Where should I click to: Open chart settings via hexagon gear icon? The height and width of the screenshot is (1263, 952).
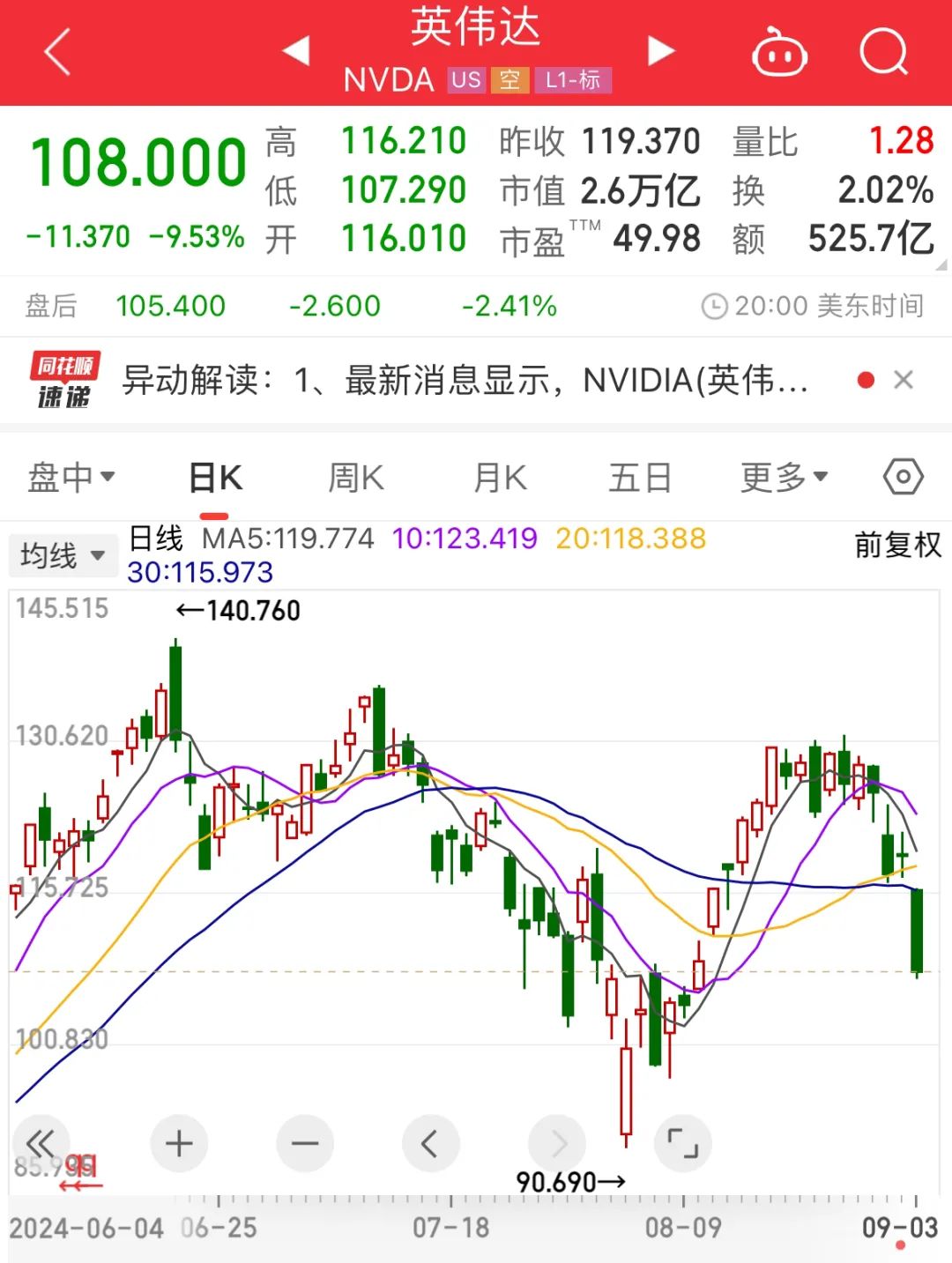(x=903, y=476)
